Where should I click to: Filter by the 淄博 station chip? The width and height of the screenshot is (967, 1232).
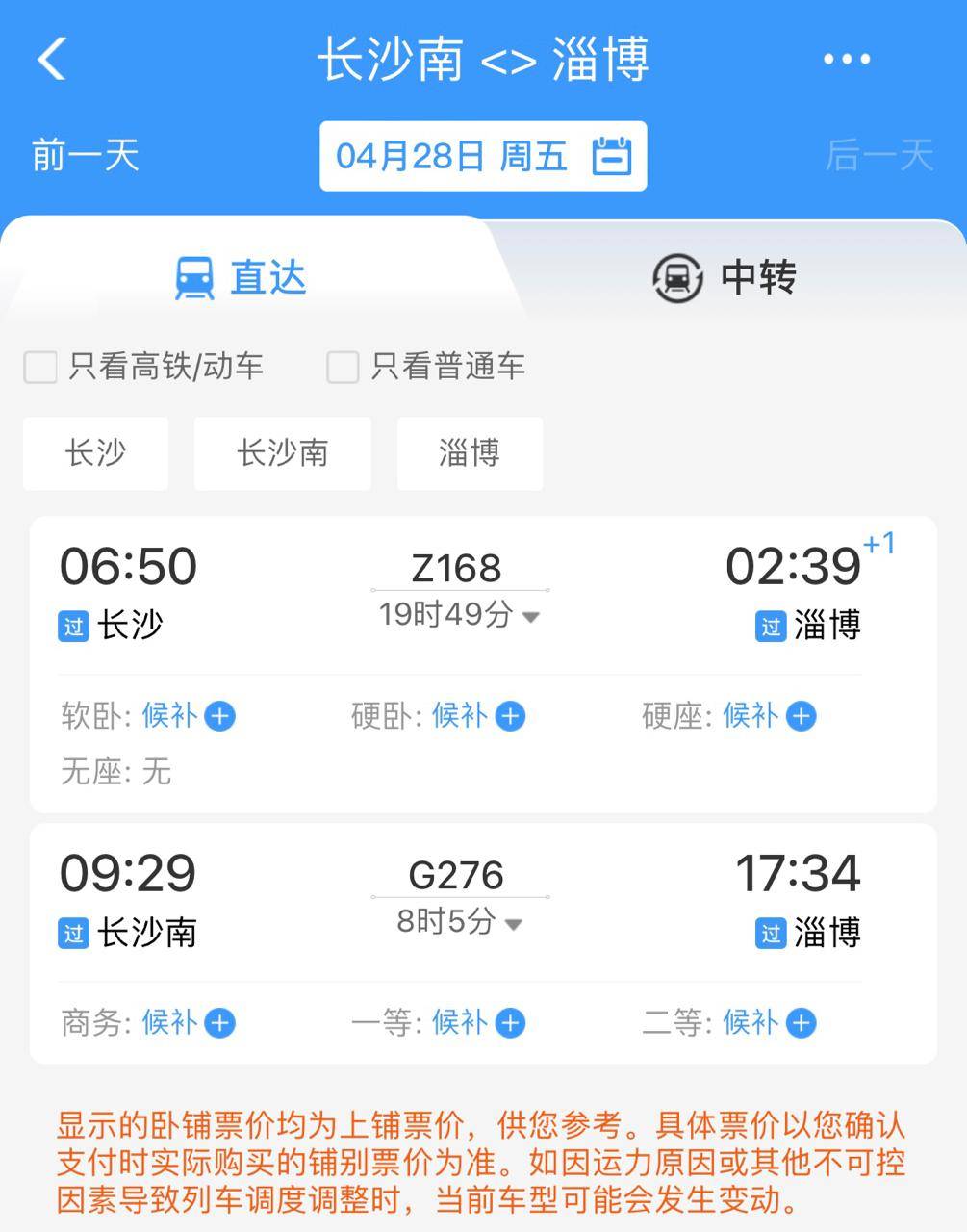pos(470,453)
